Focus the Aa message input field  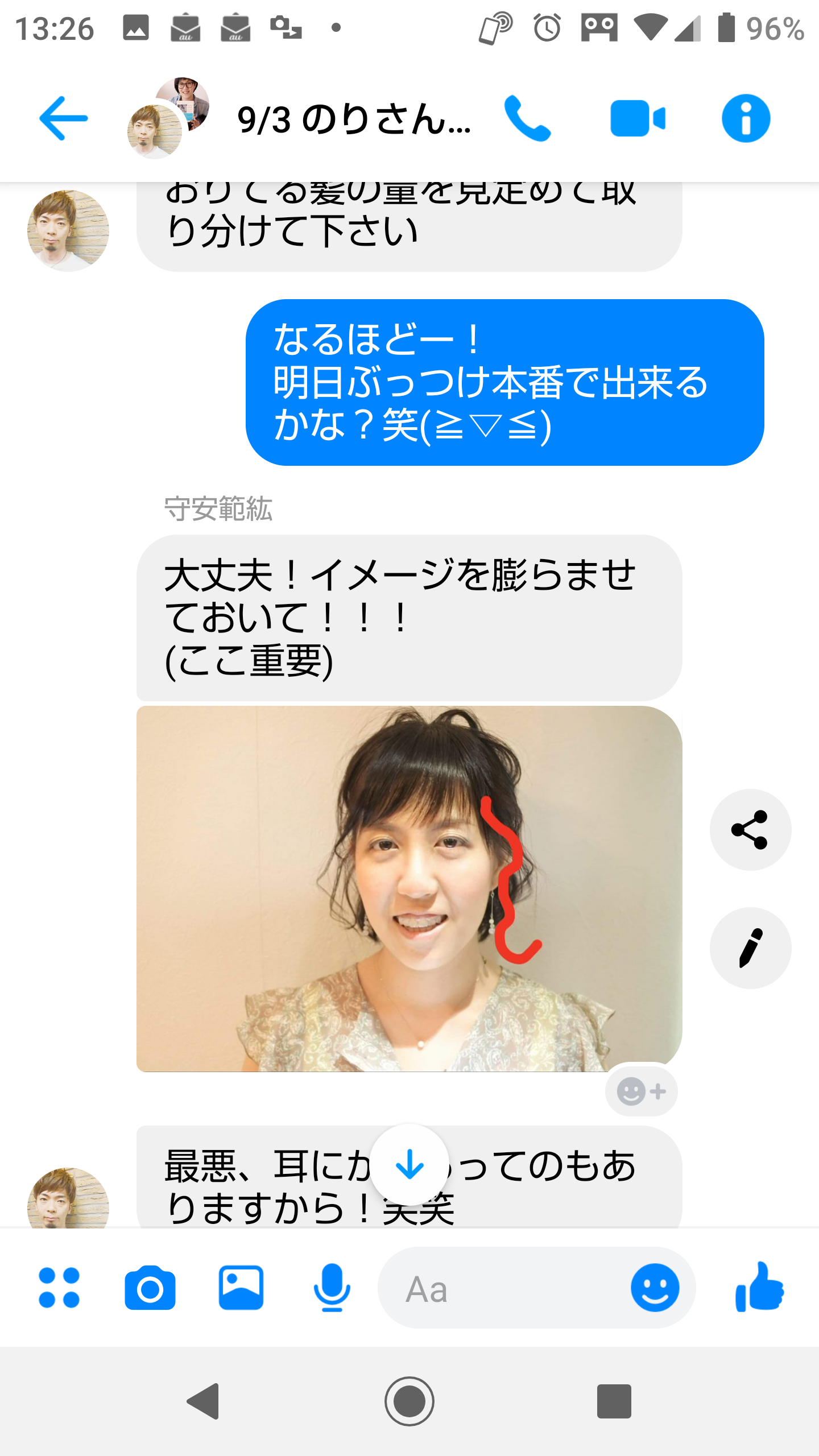[500, 1289]
